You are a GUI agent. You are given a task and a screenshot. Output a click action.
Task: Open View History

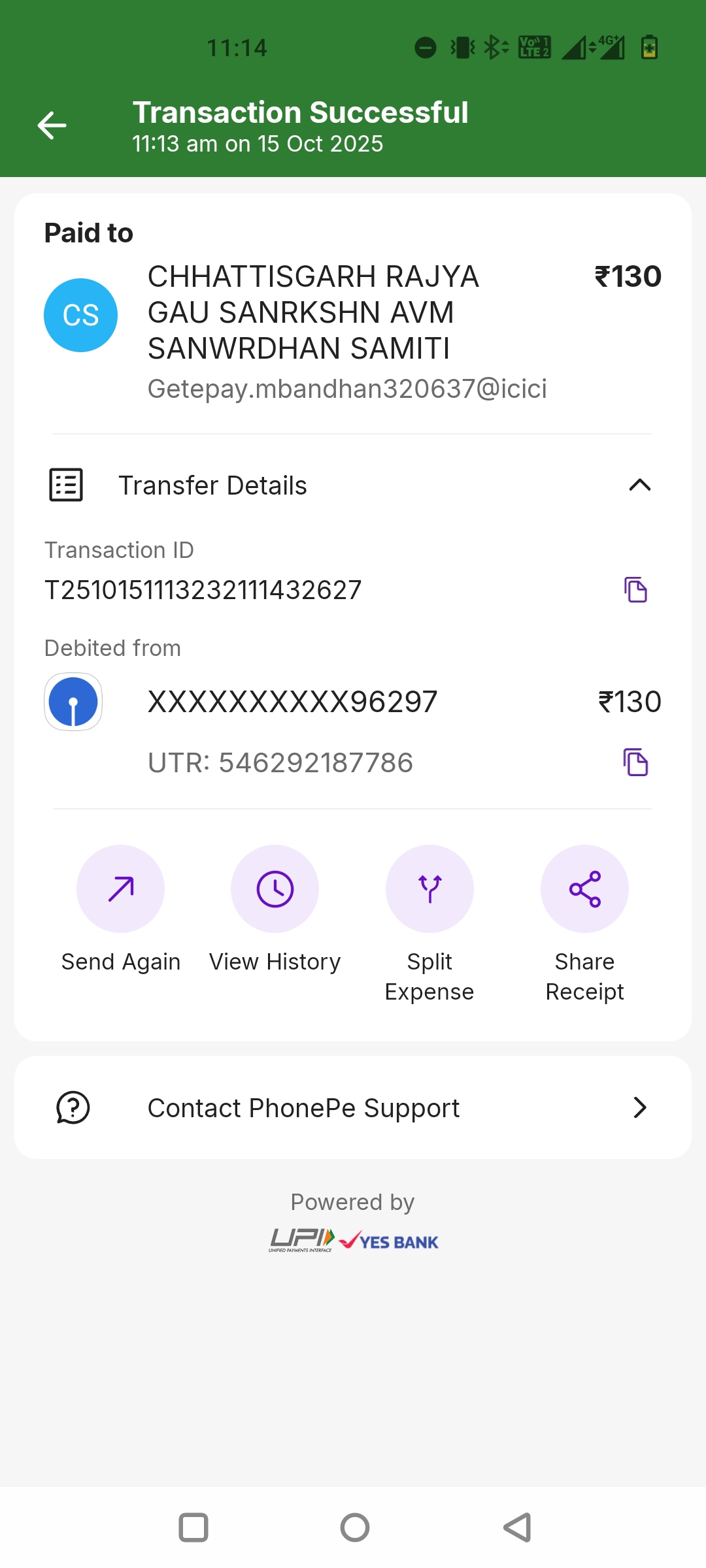275,889
